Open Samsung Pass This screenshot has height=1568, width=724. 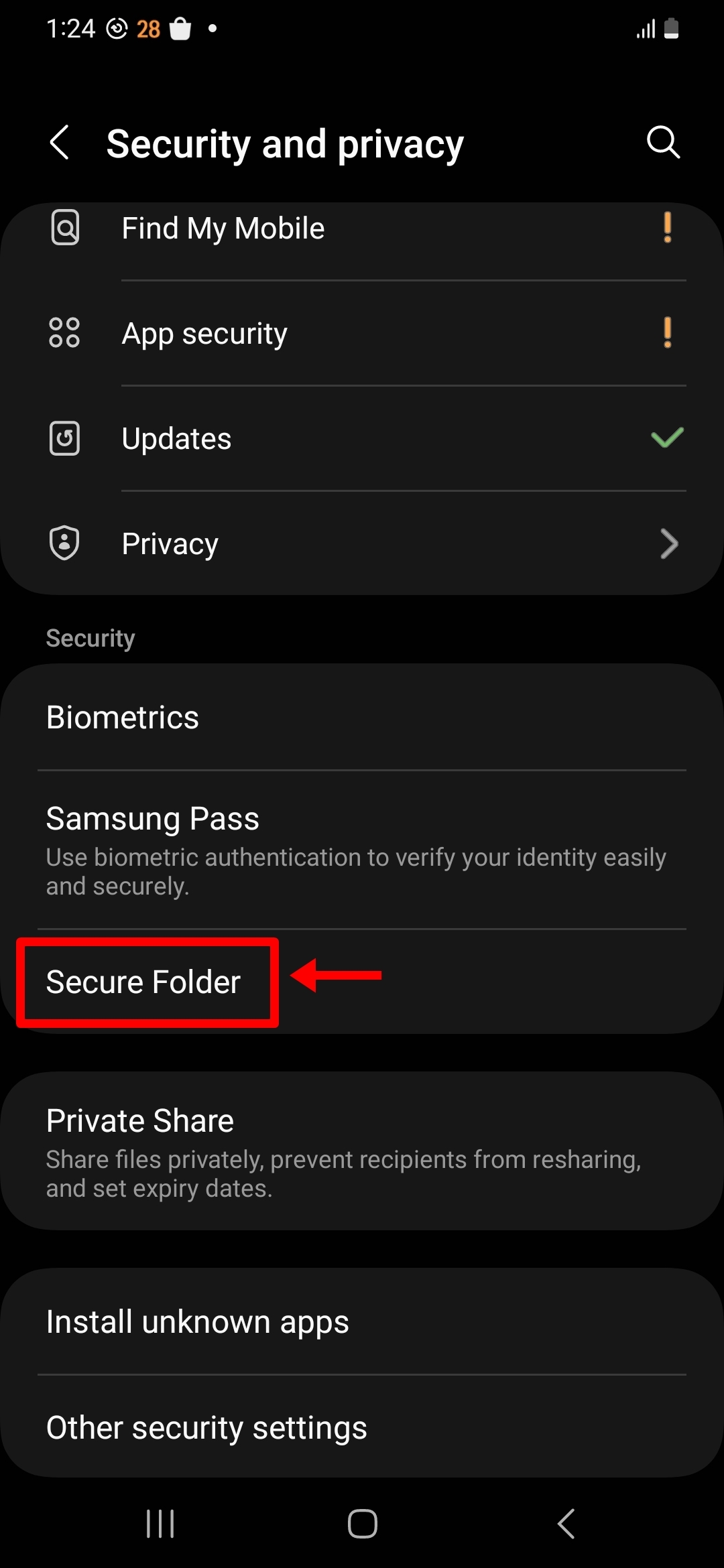pos(362,850)
